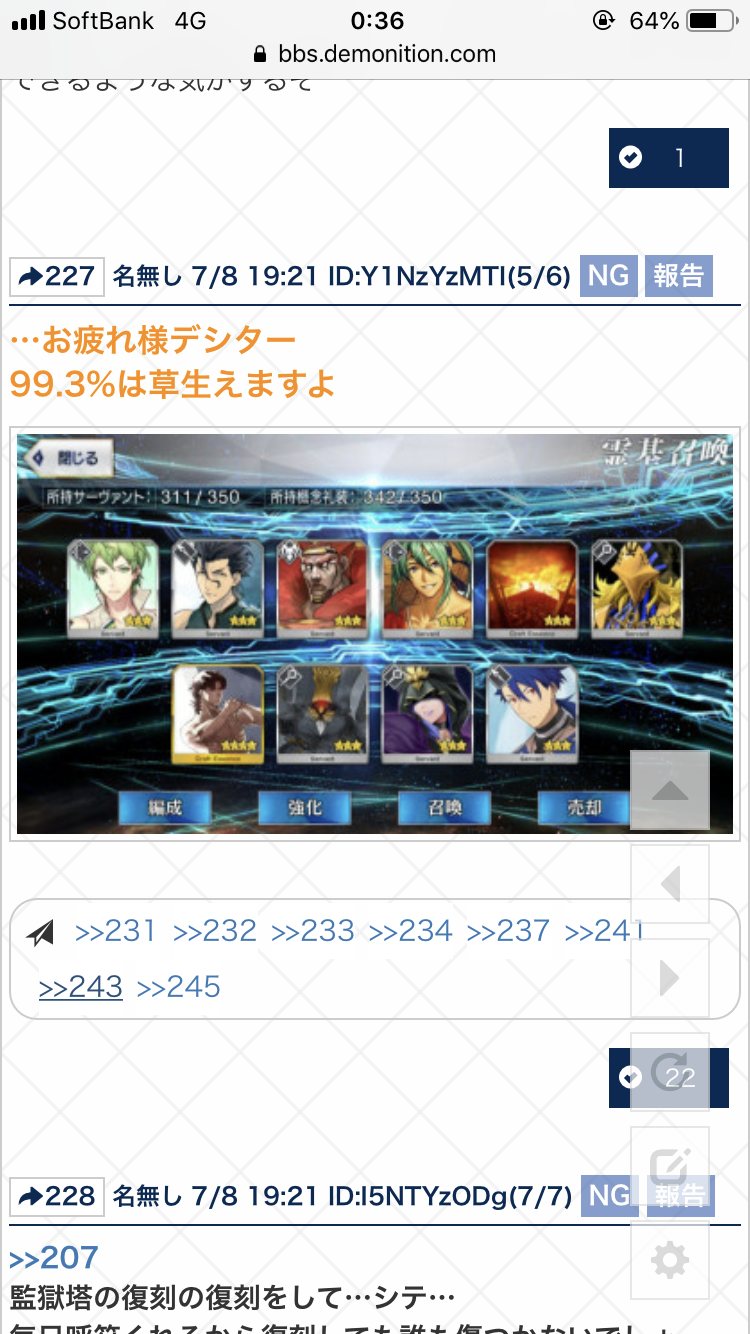Tap the like button showing 1
The width and height of the screenshot is (750, 1334).
click(x=668, y=158)
